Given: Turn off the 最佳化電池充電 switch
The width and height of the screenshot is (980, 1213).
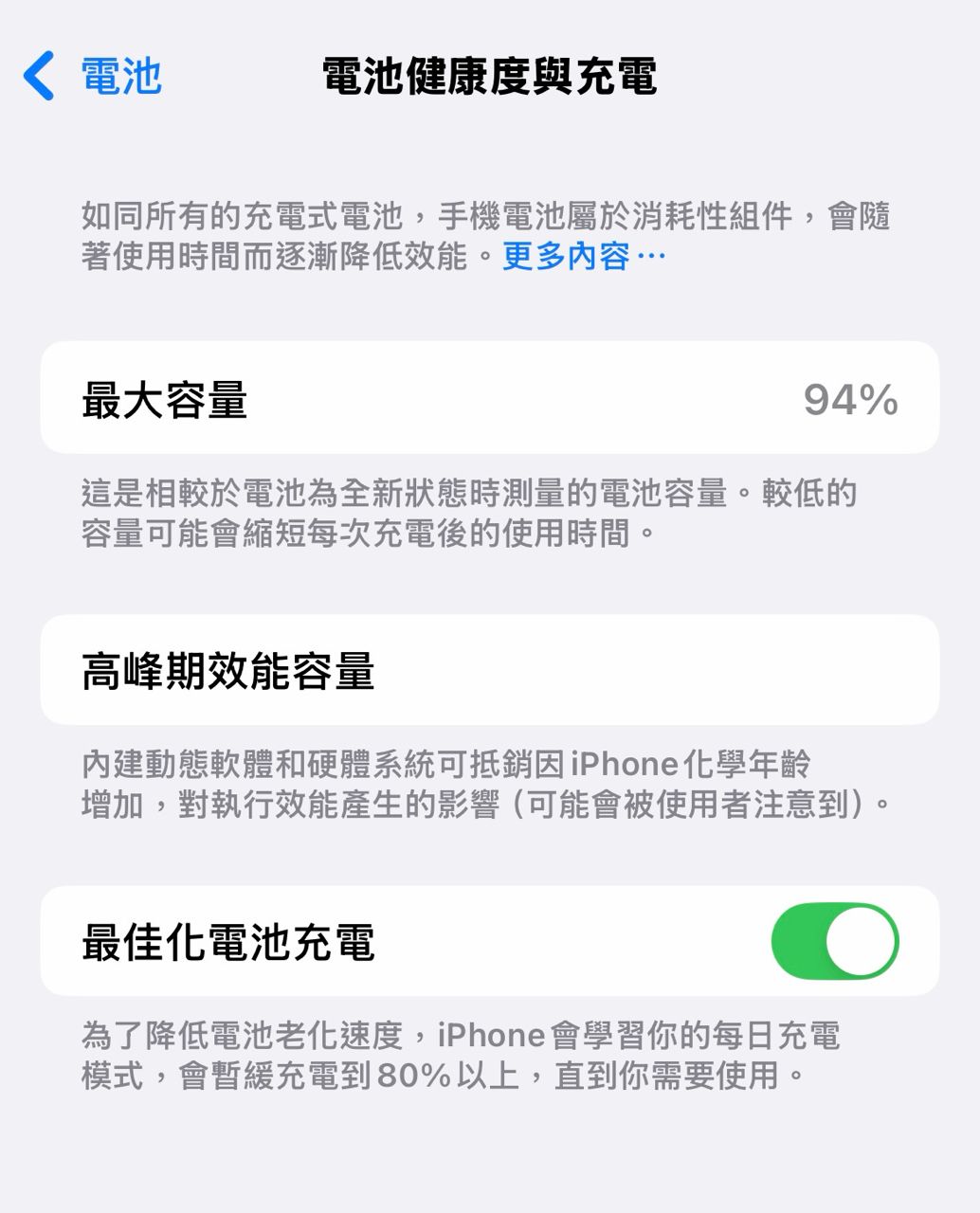Looking at the screenshot, I should (x=834, y=941).
